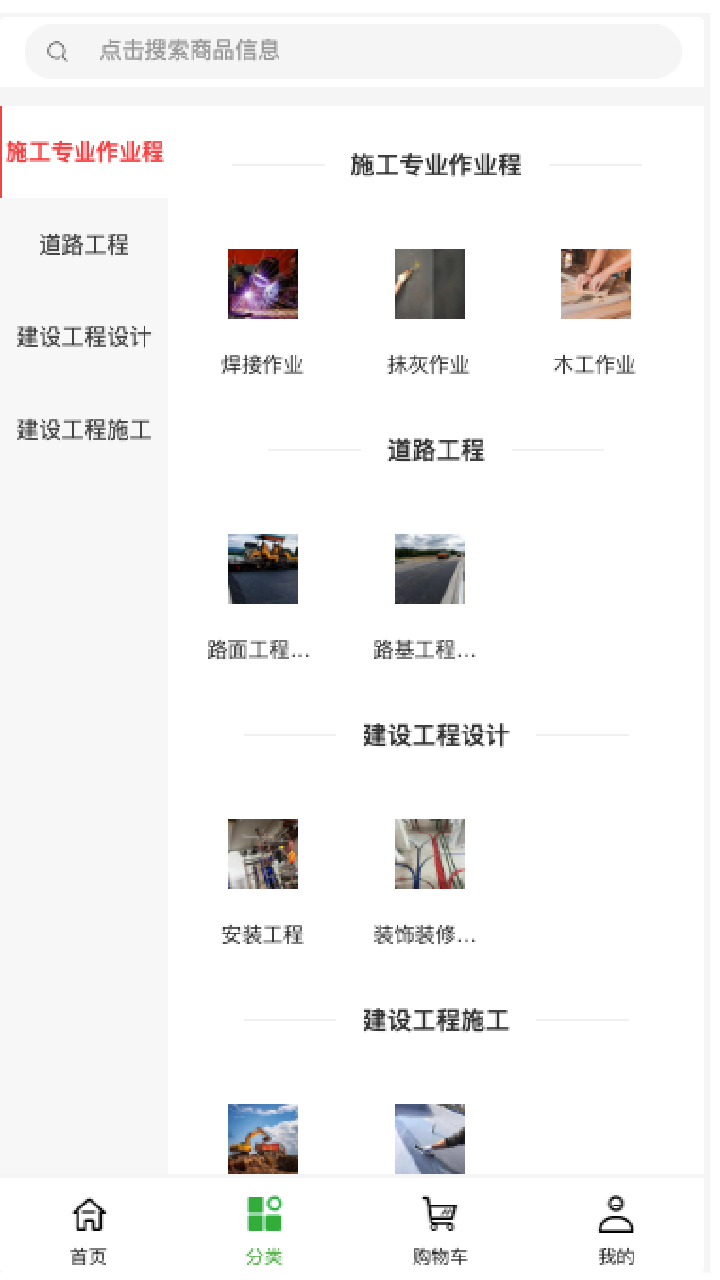This screenshot has width=720, height=1280.
Task: Click the 建设工程设计 section heading
Action: [x=435, y=735]
